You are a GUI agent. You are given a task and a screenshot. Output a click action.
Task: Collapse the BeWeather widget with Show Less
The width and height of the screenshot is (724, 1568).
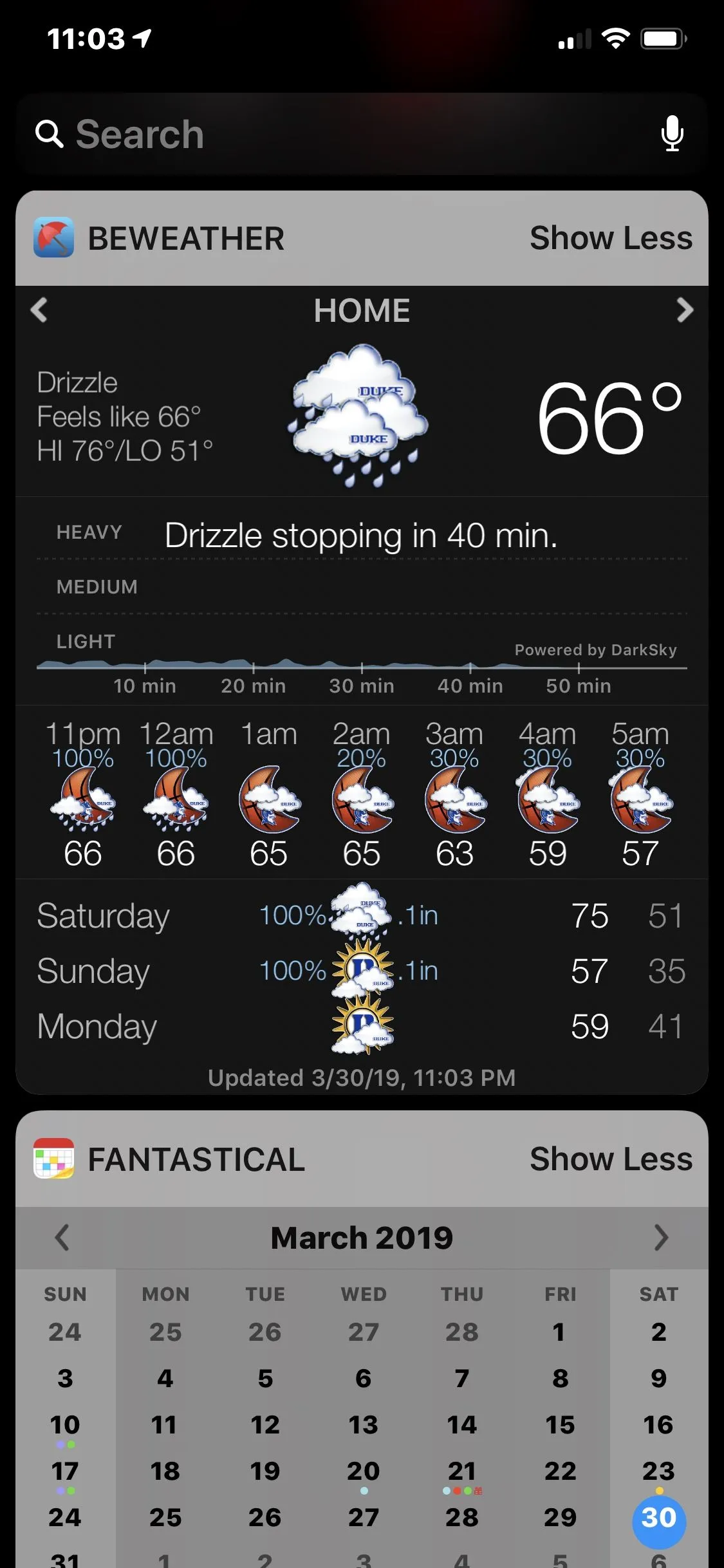[x=611, y=238]
